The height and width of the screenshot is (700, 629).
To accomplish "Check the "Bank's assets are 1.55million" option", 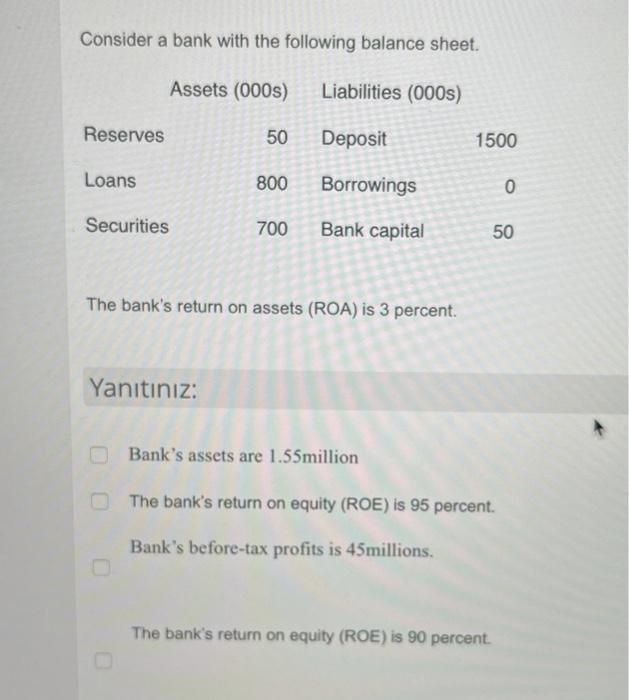I will coord(100,457).
